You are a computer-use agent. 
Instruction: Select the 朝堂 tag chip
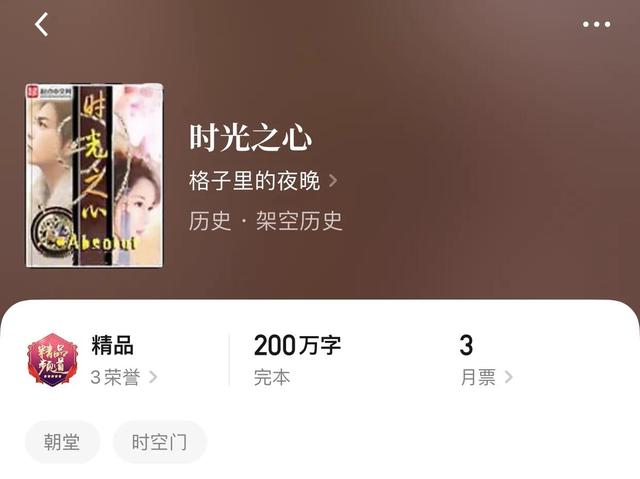point(62,442)
